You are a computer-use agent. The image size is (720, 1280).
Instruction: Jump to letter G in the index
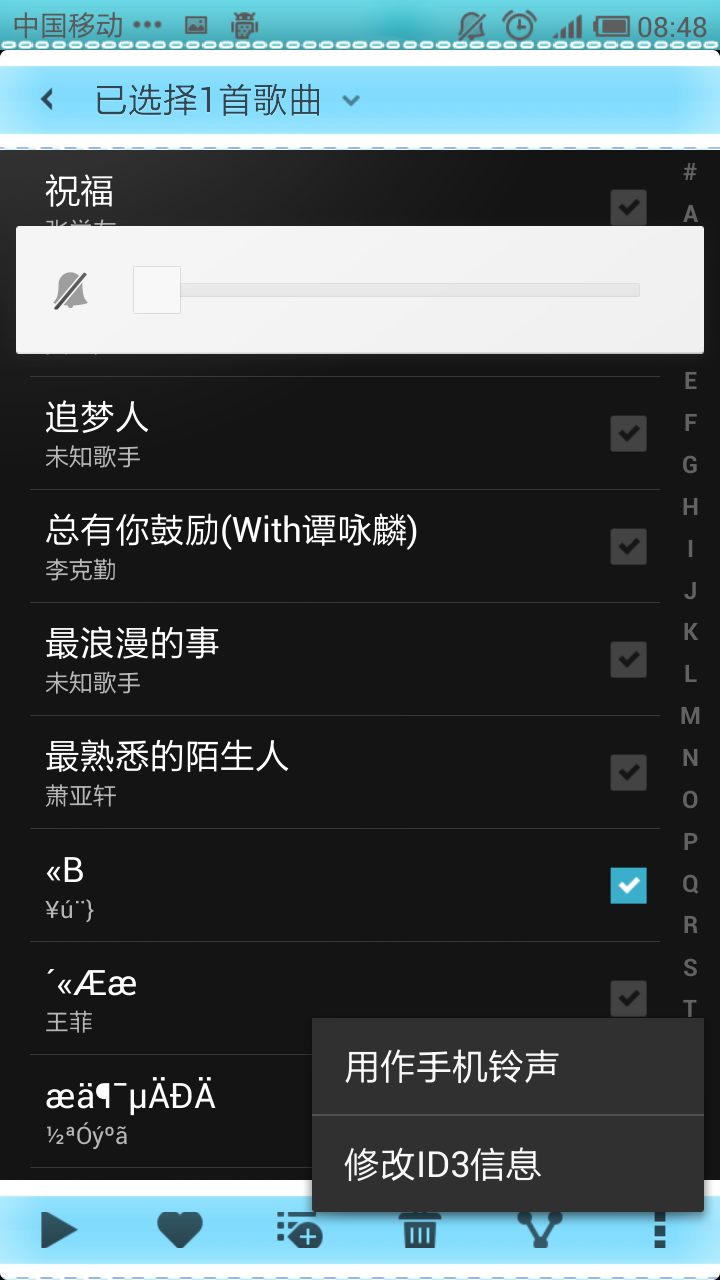[x=690, y=465]
